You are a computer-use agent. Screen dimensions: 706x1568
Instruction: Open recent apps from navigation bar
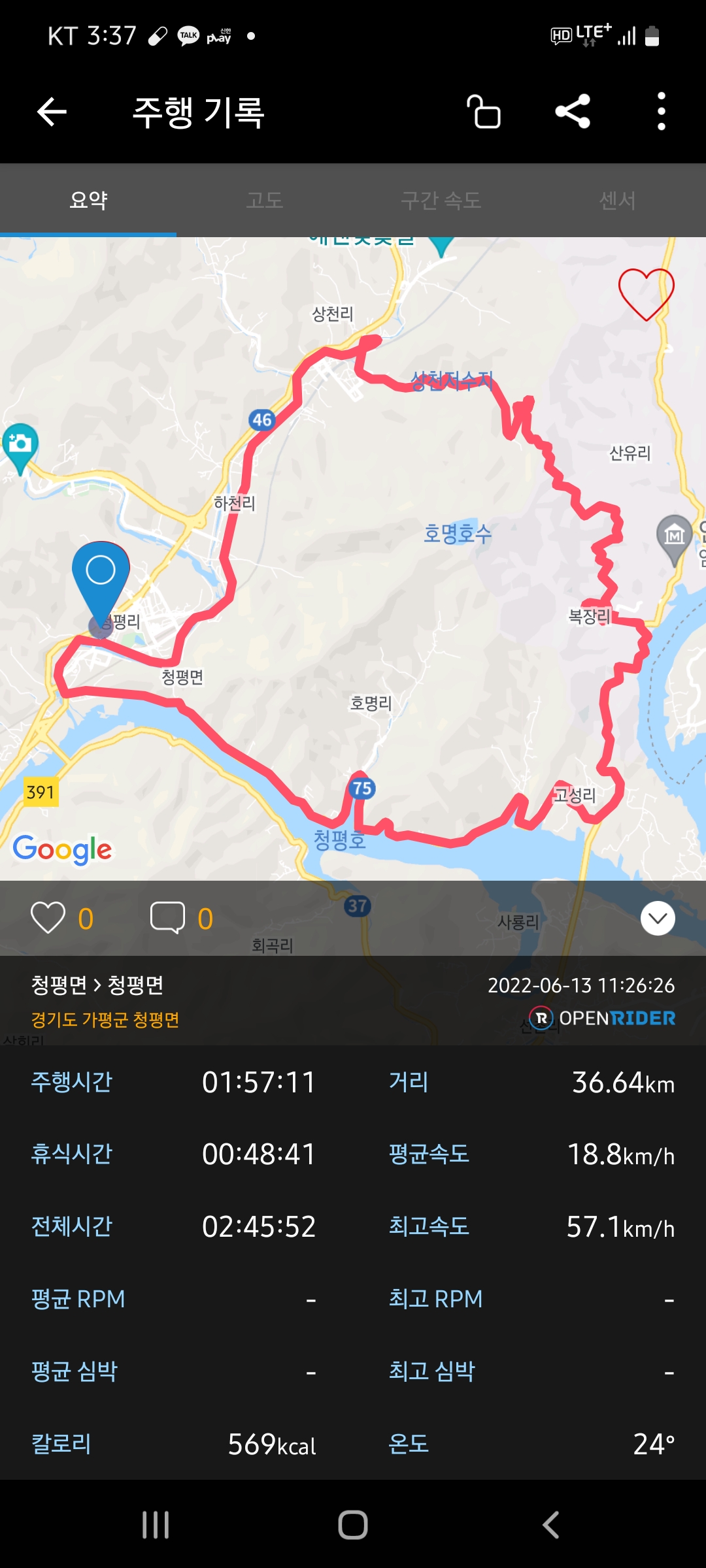156,1525
